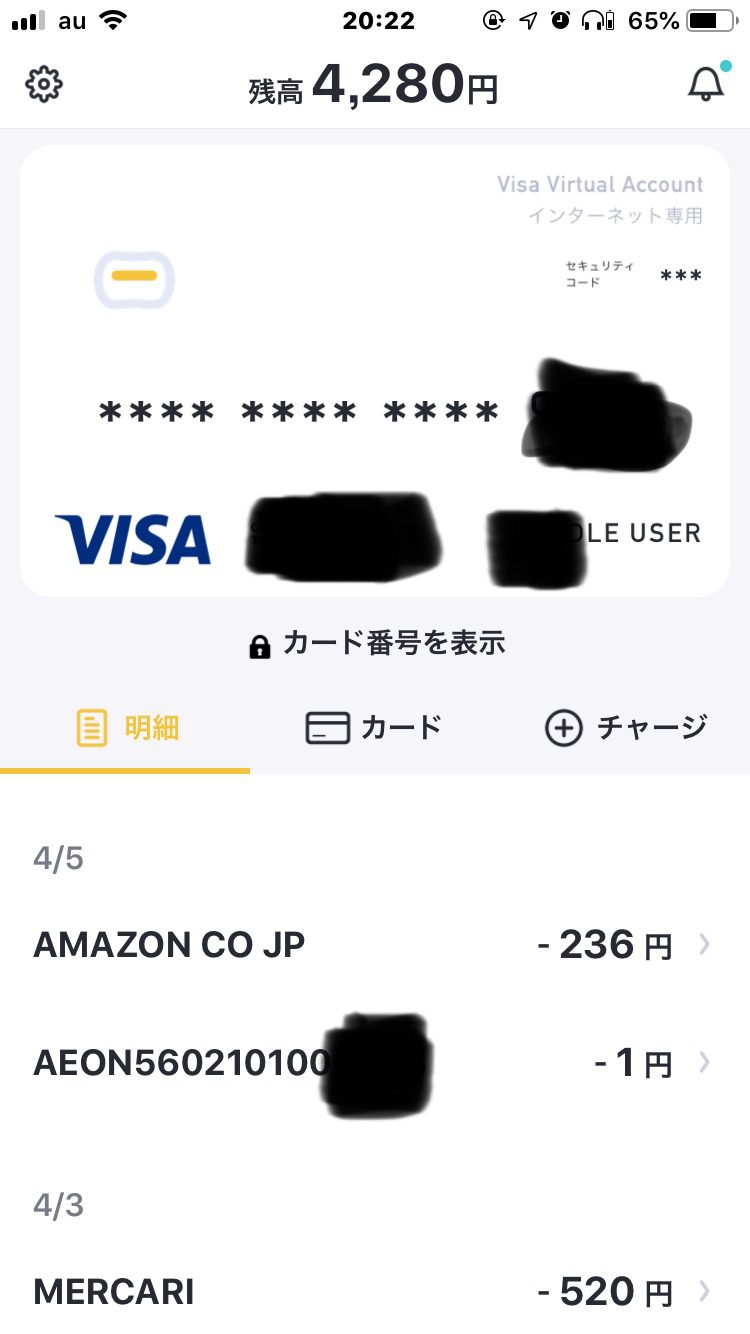
Task: Tap the Visa virtual card
Action: click(x=375, y=371)
